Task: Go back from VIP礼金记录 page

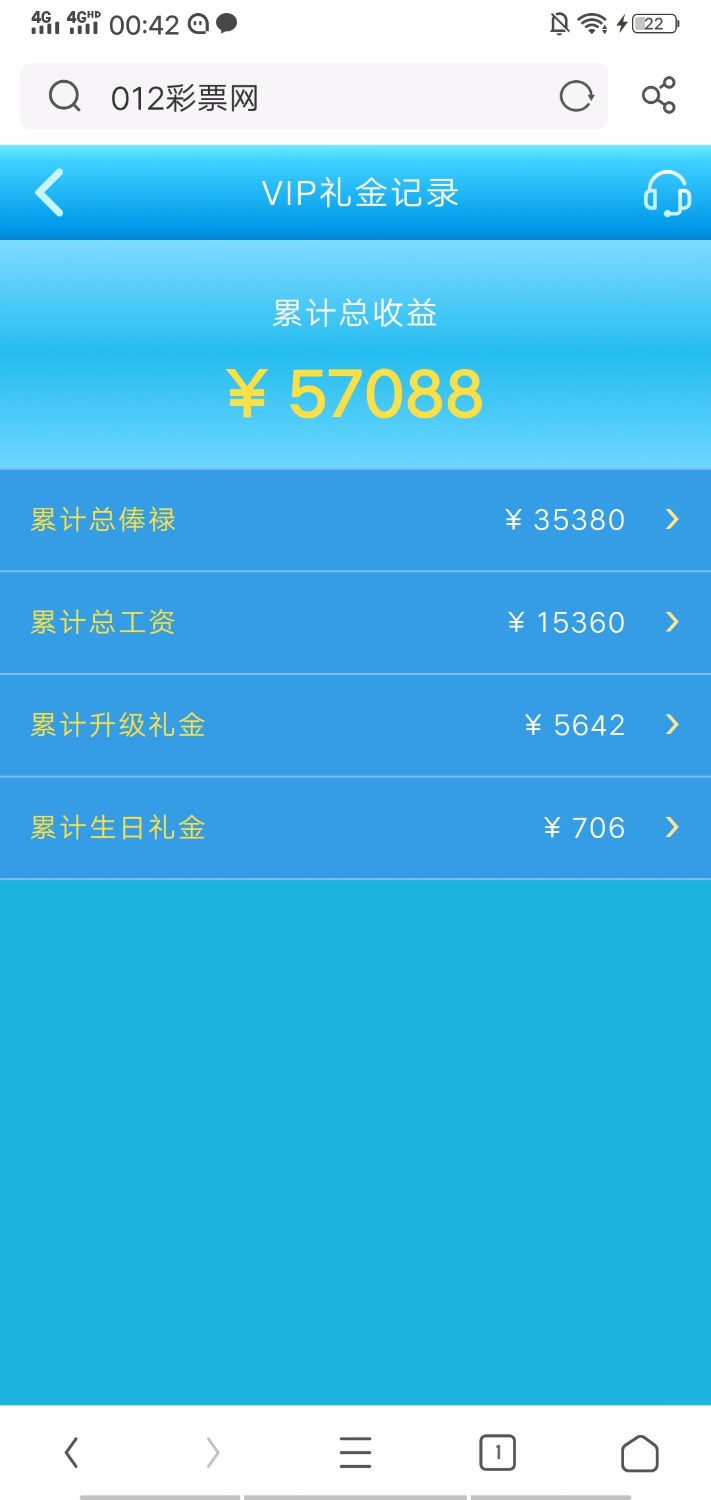Action: 48,193
